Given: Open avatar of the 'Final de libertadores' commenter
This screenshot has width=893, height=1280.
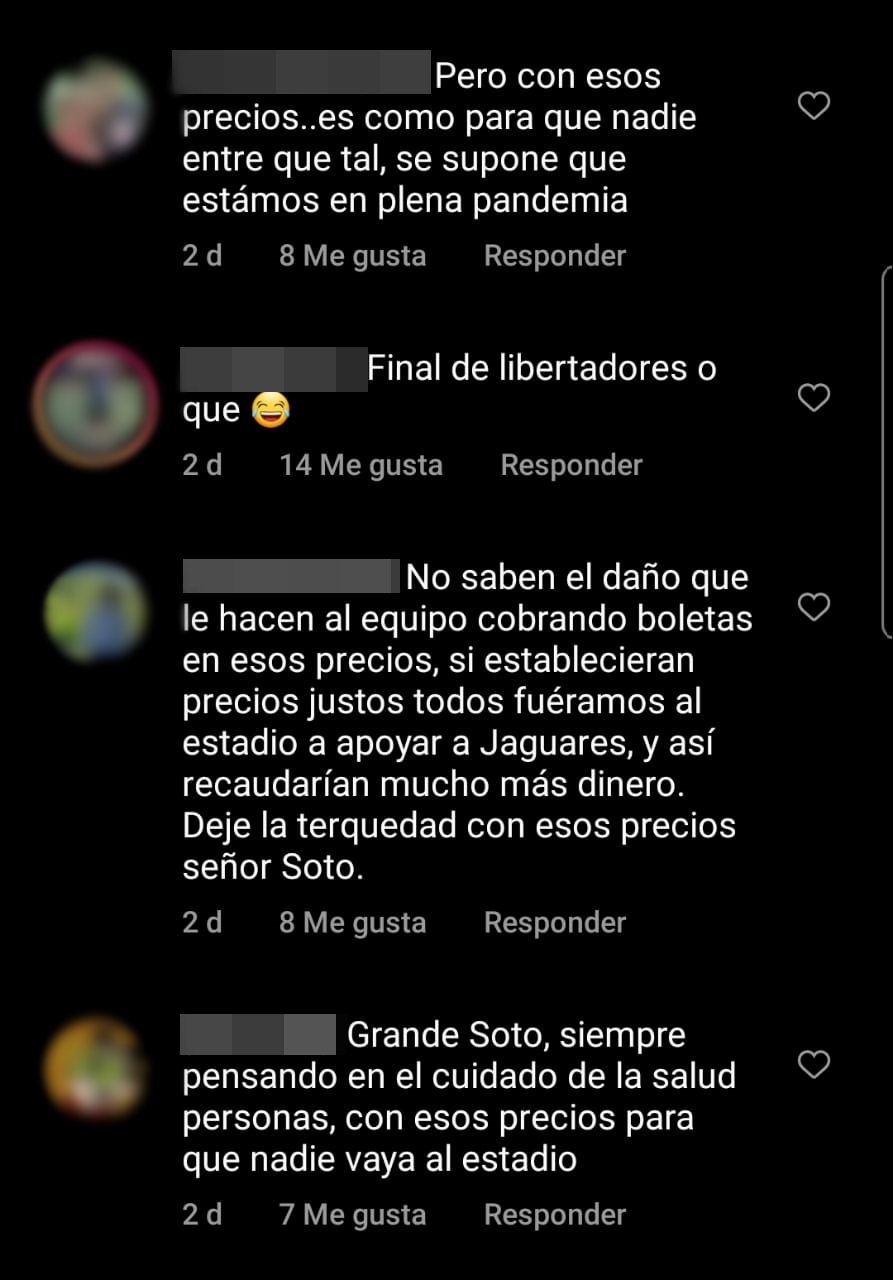Looking at the screenshot, I should pos(95,404).
